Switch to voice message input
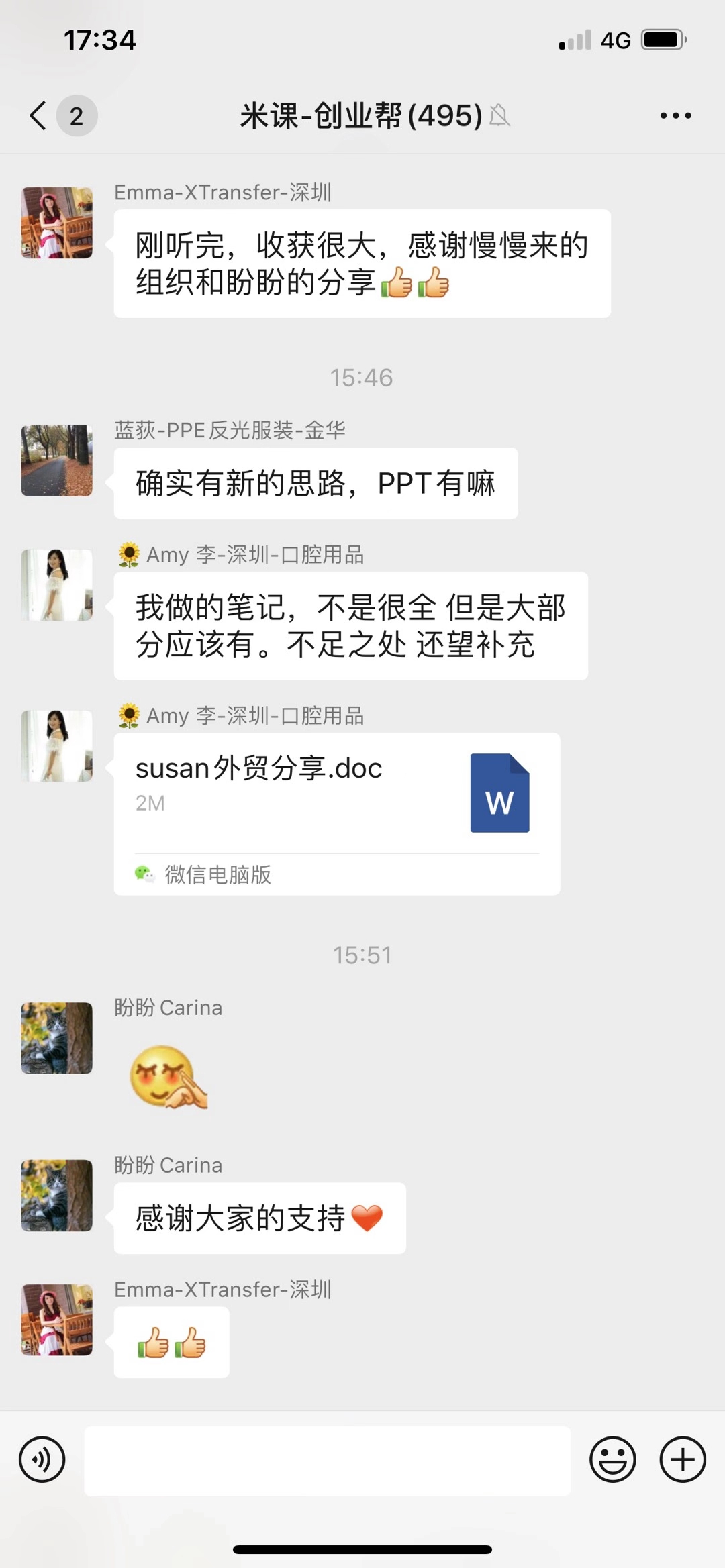Viewport: 725px width, 1568px height. (x=42, y=1459)
